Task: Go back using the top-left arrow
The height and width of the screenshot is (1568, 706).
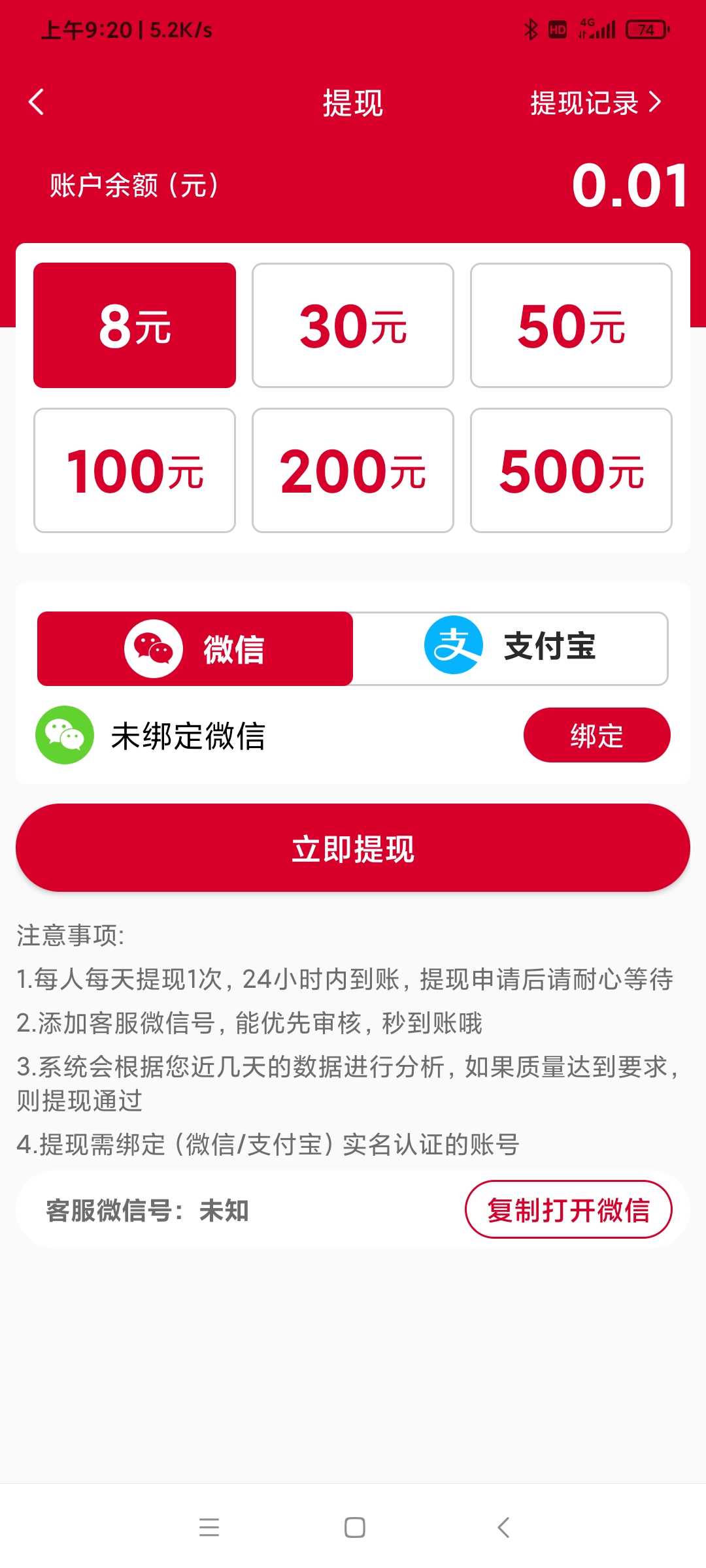Action: pyautogui.click(x=37, y=102)
